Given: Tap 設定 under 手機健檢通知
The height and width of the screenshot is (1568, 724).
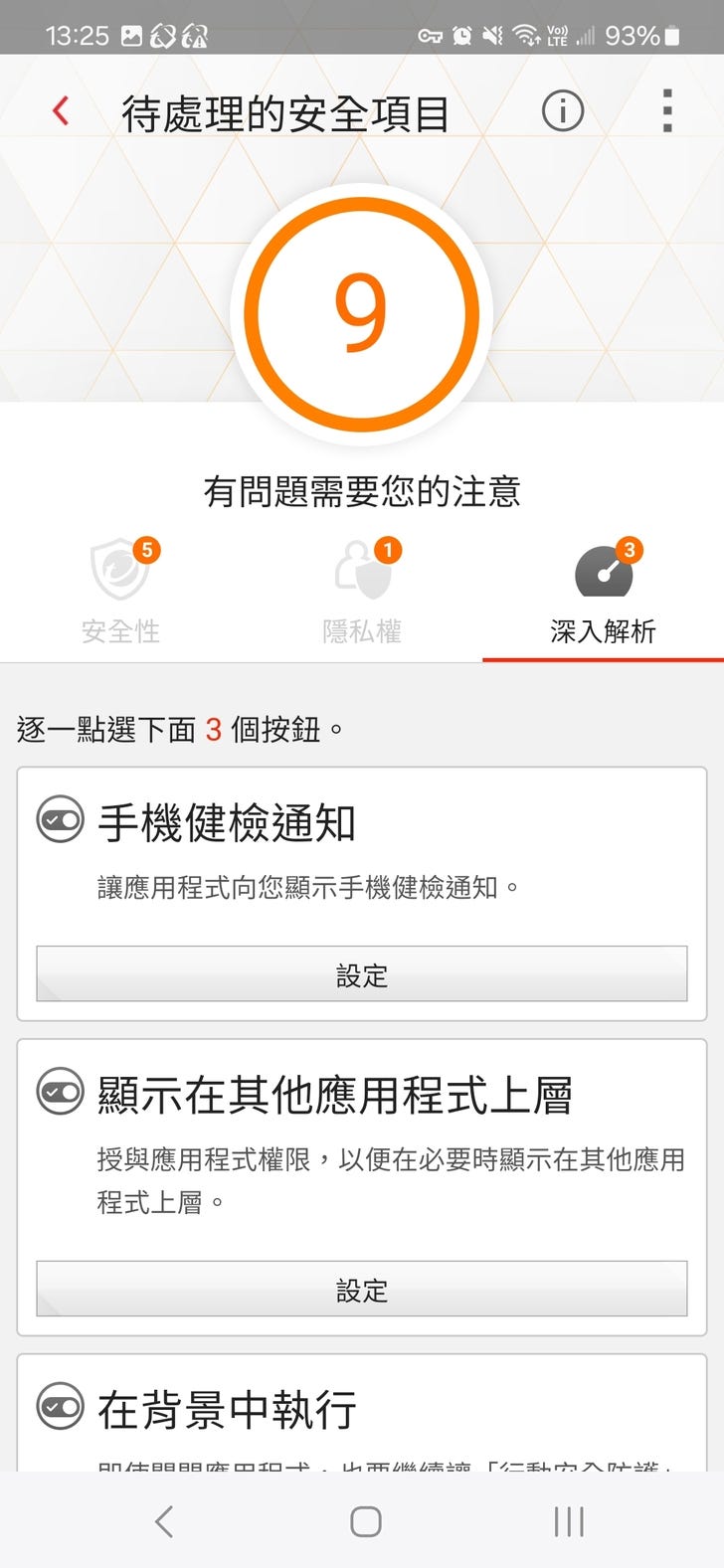Looking at the screenshot, I should 362,974.
